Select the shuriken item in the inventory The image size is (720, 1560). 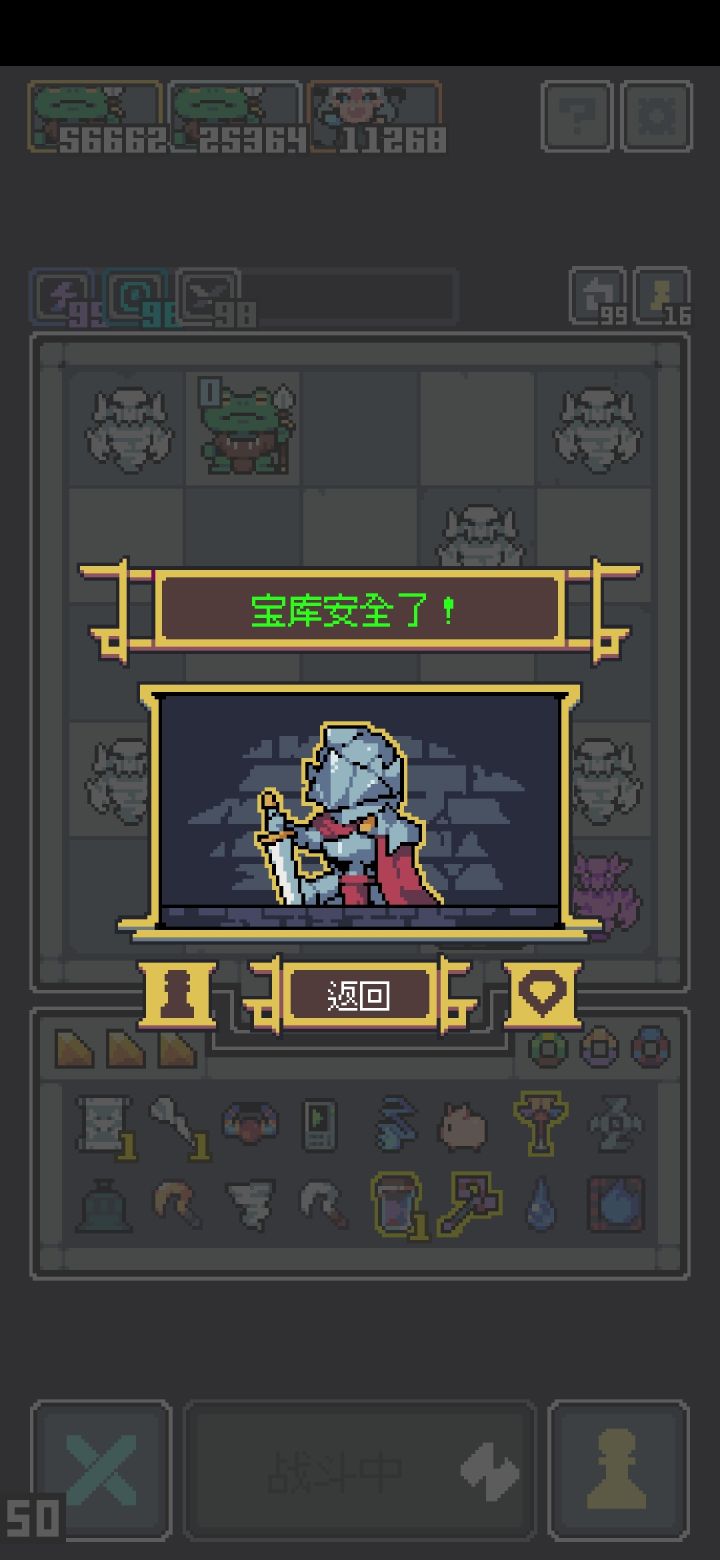(395, 1123)
